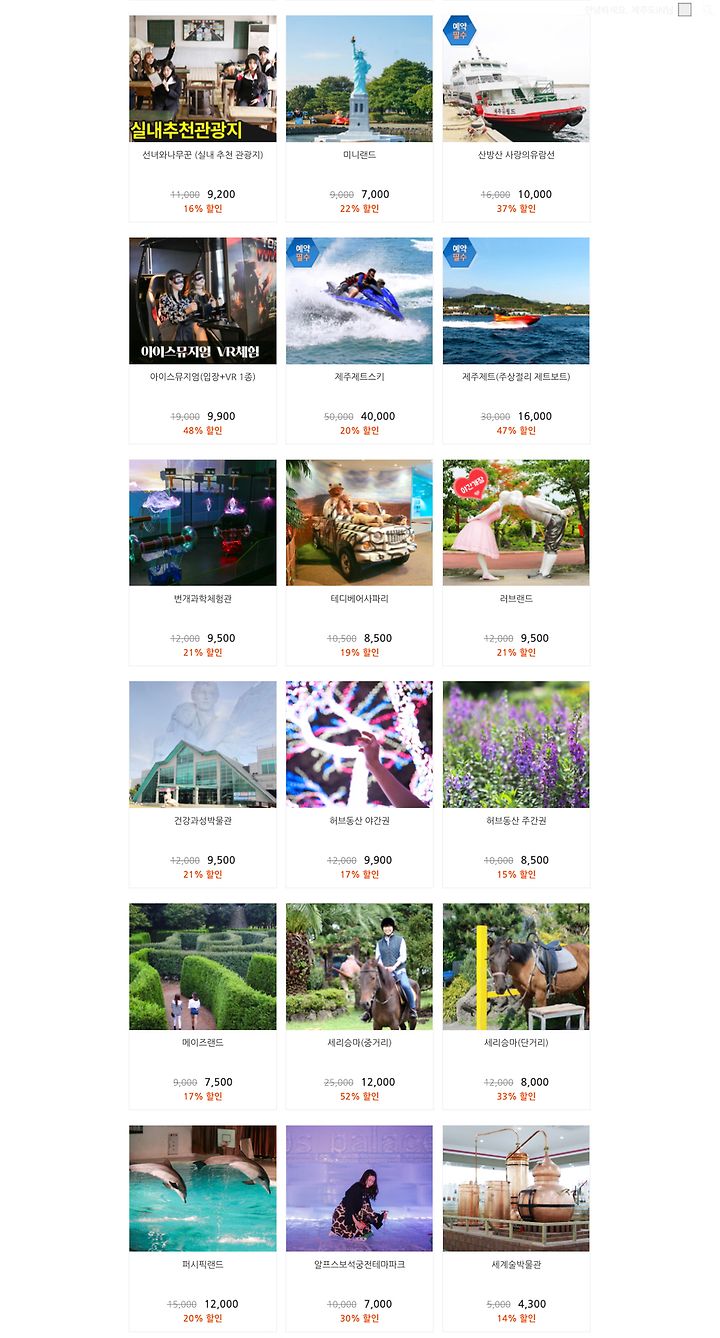Open the 테디베어사파리 card
This screenshot has height=1338, width=720.
pos(360,562)
